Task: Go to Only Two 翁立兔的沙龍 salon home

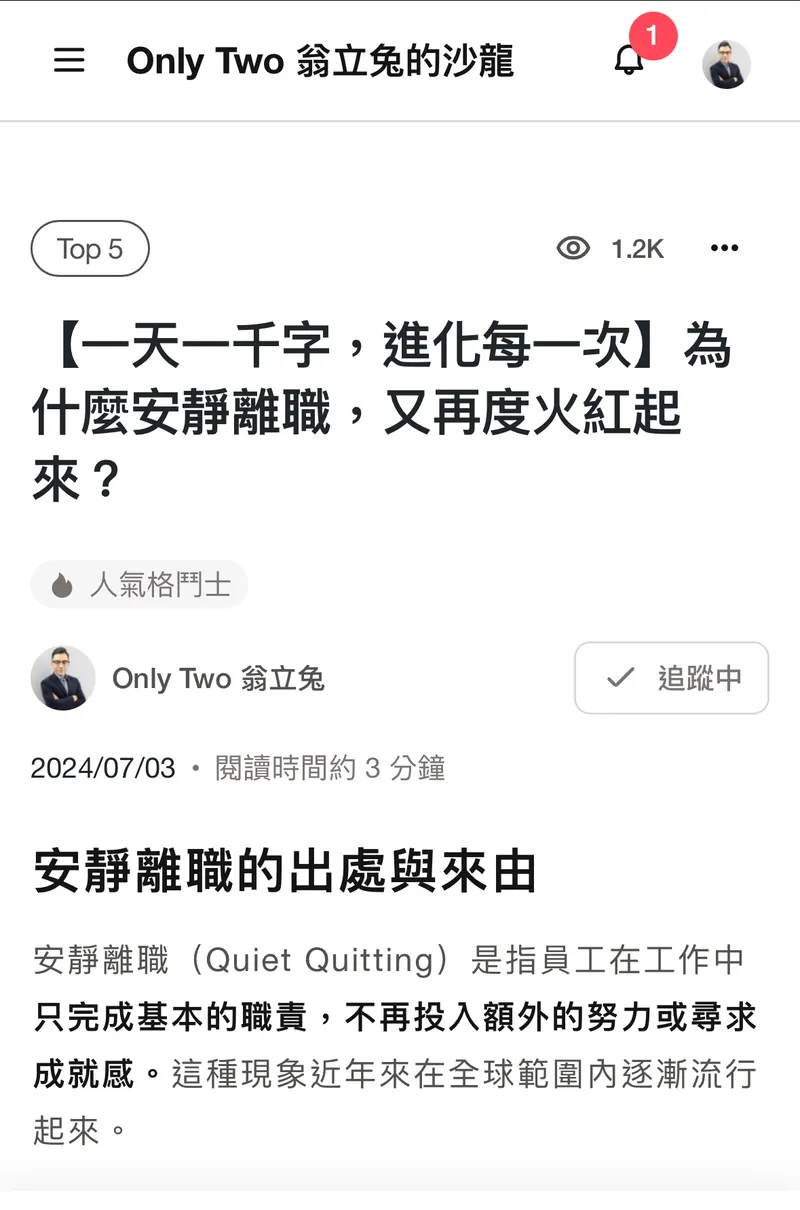Action: [320, 61]
